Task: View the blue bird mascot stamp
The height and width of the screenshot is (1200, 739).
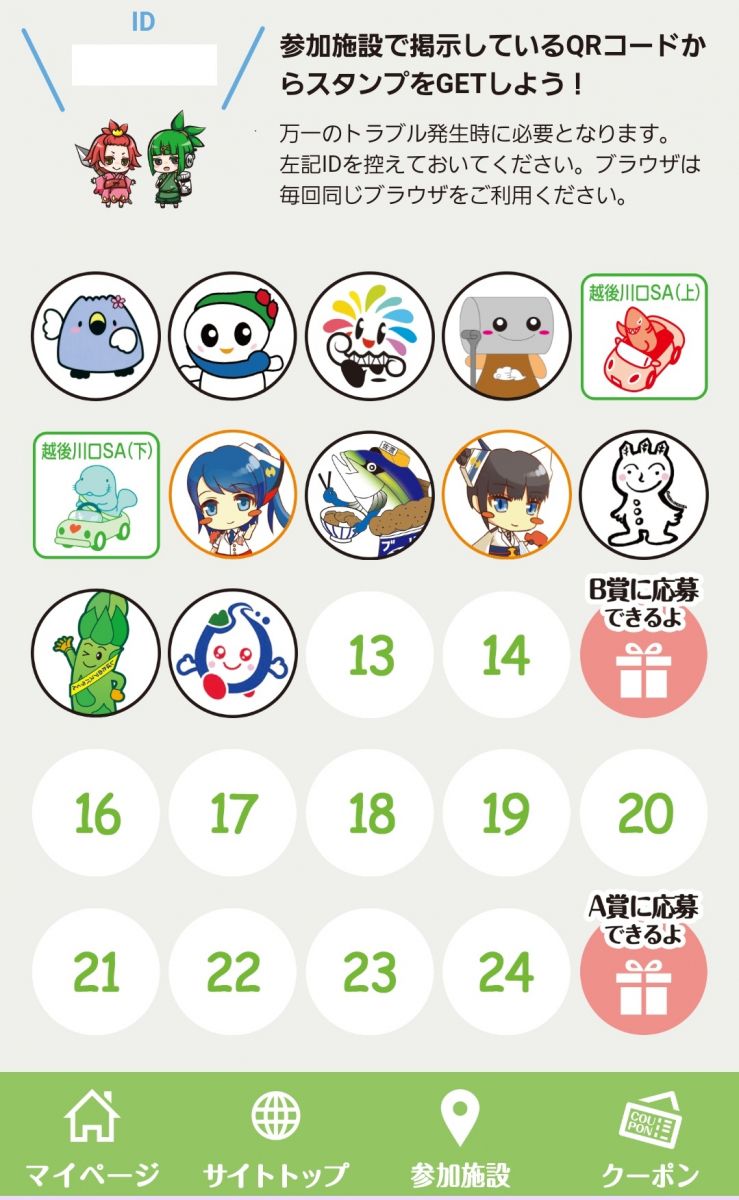Action: click(x=96, y=337)
